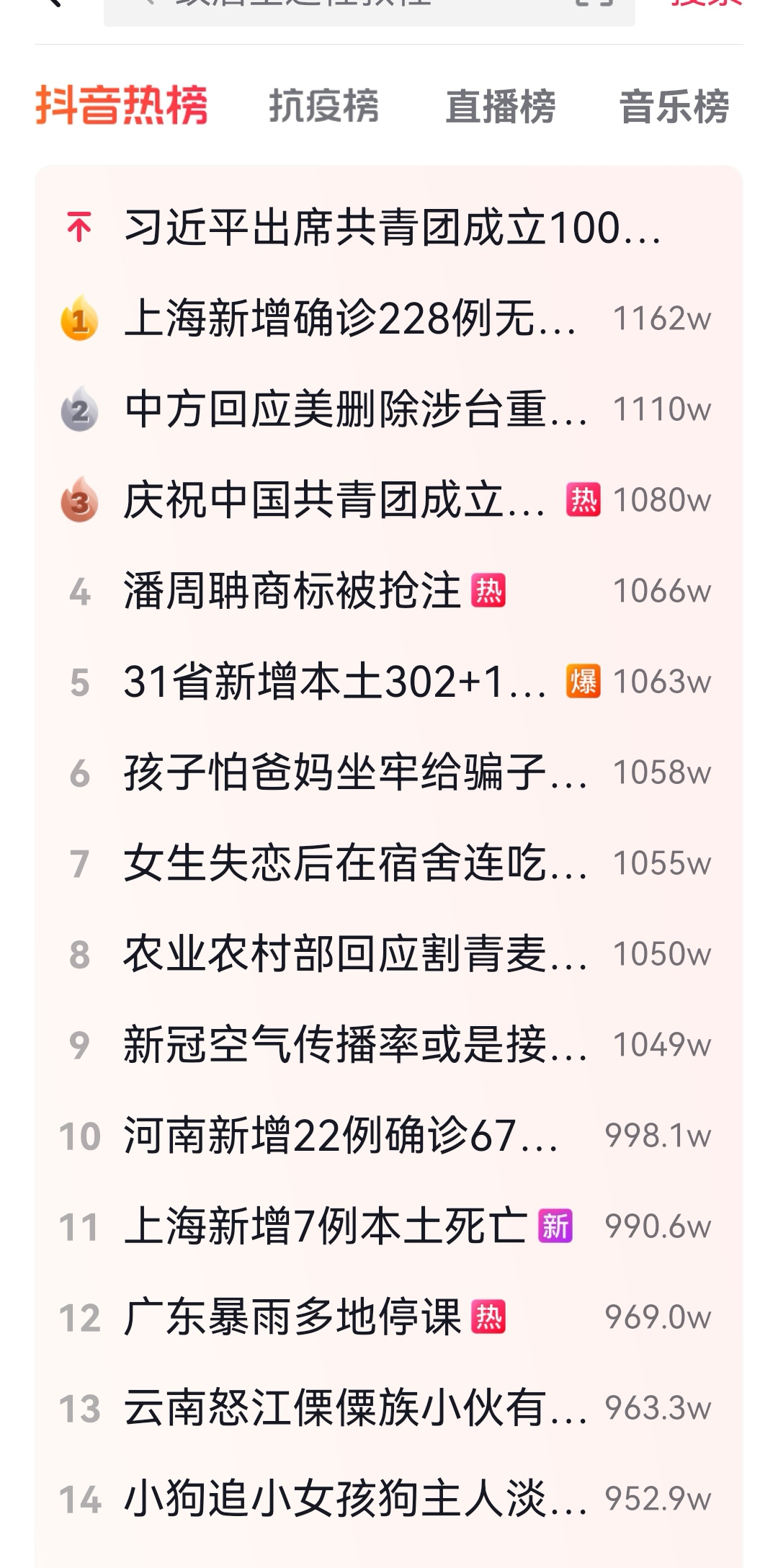Open top-ranked topic 上海新增确诊228例
This screenshot has width=778, height=1568.
pos(350,318)
